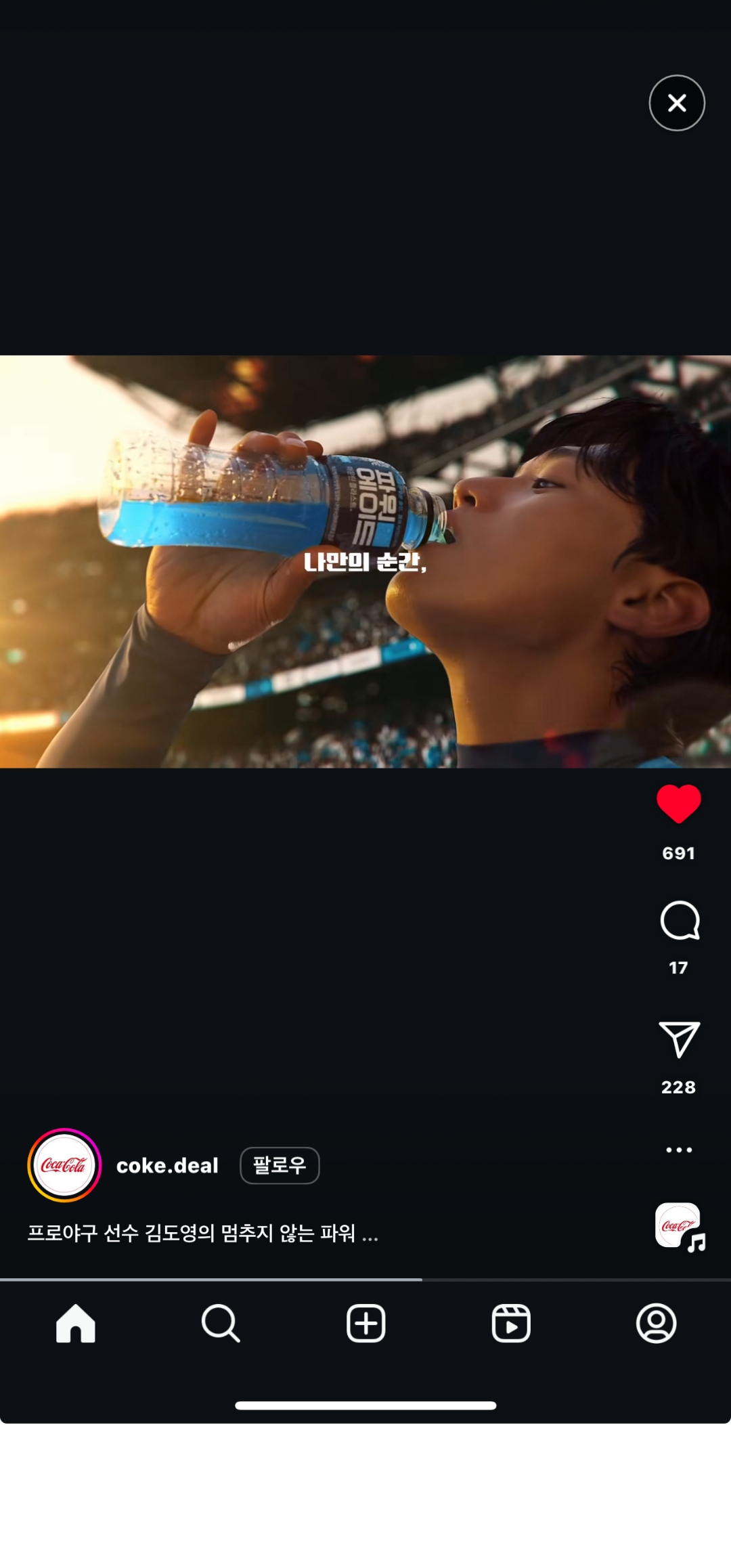Go to the Home feed tab
Screen dimensions: 731x1568
pos(76,1323)
